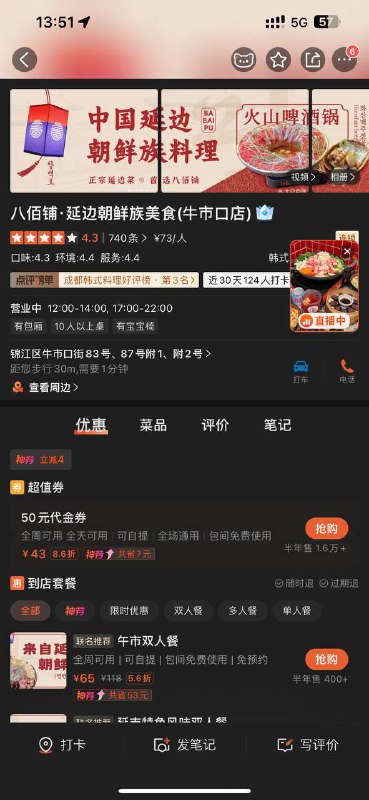Image resolution: width=369 pixels, height=800 pixels.
Task: Open 查看周边 nearby places
Action: tap(46, 387)
